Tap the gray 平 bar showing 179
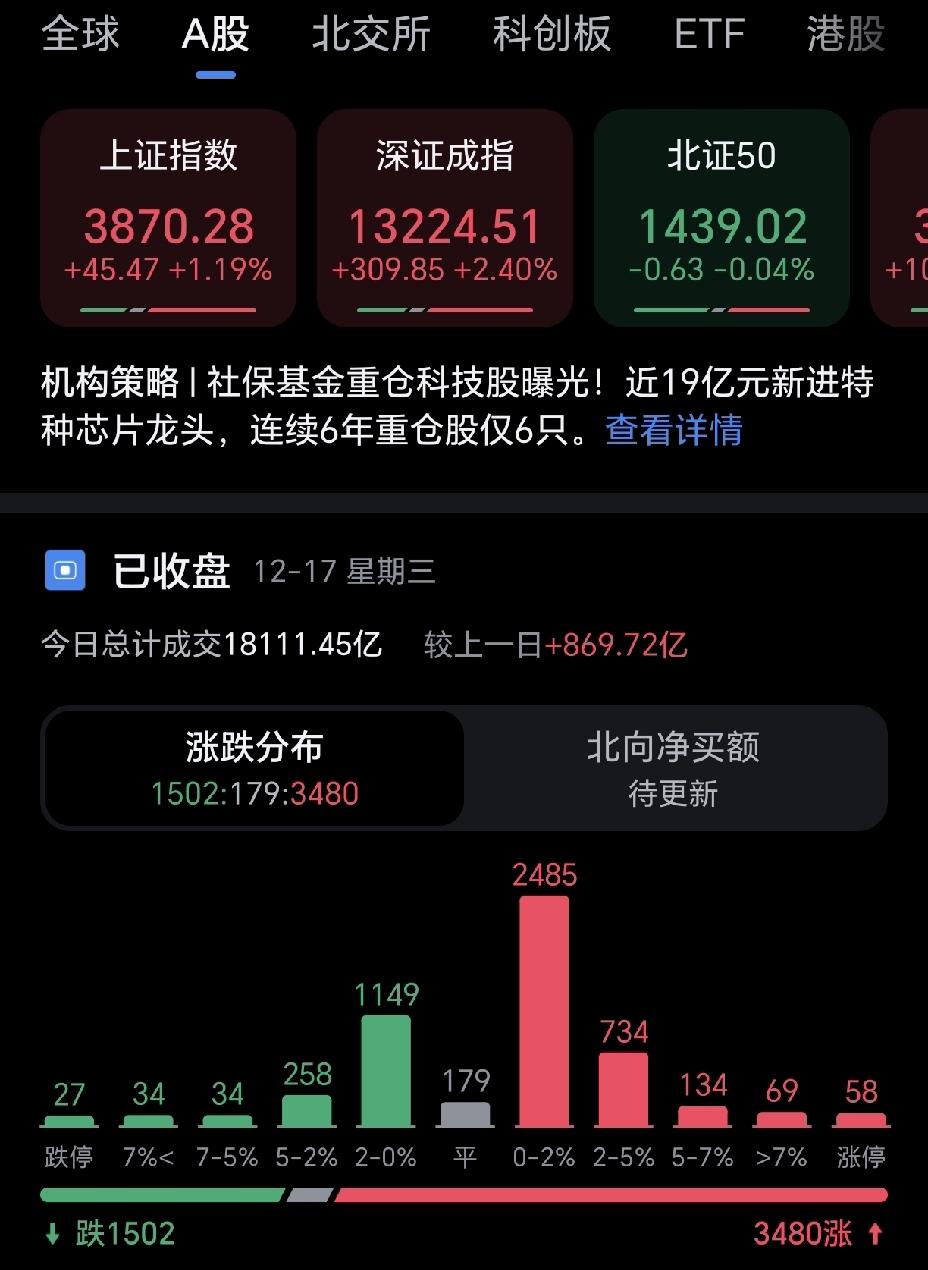This screenshot has height=1270, width=928. click(x=465, y=1118)
